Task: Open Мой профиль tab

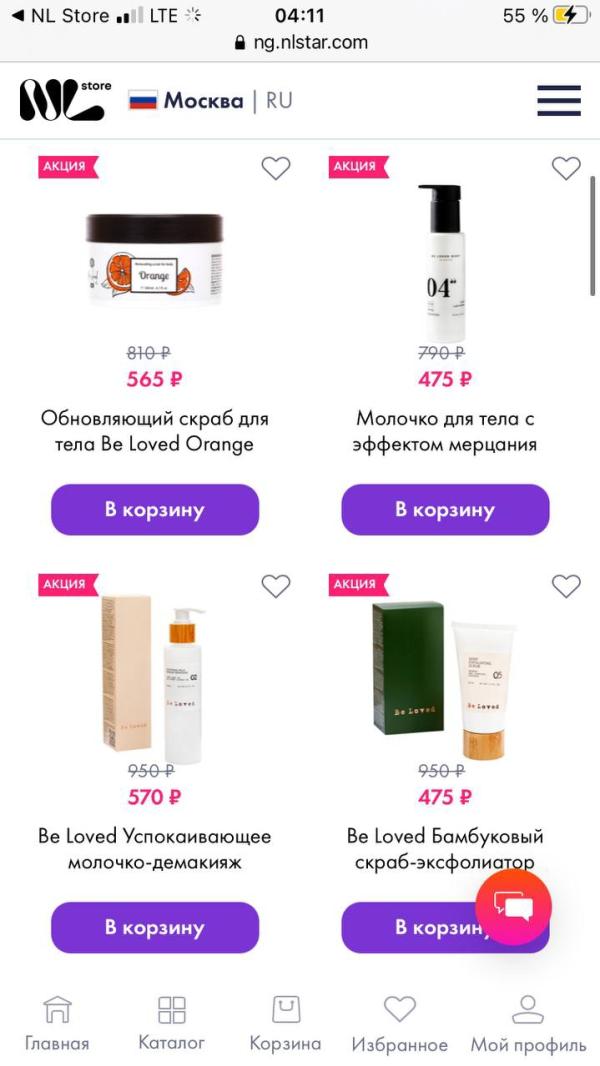Action: click(528, 1024)
